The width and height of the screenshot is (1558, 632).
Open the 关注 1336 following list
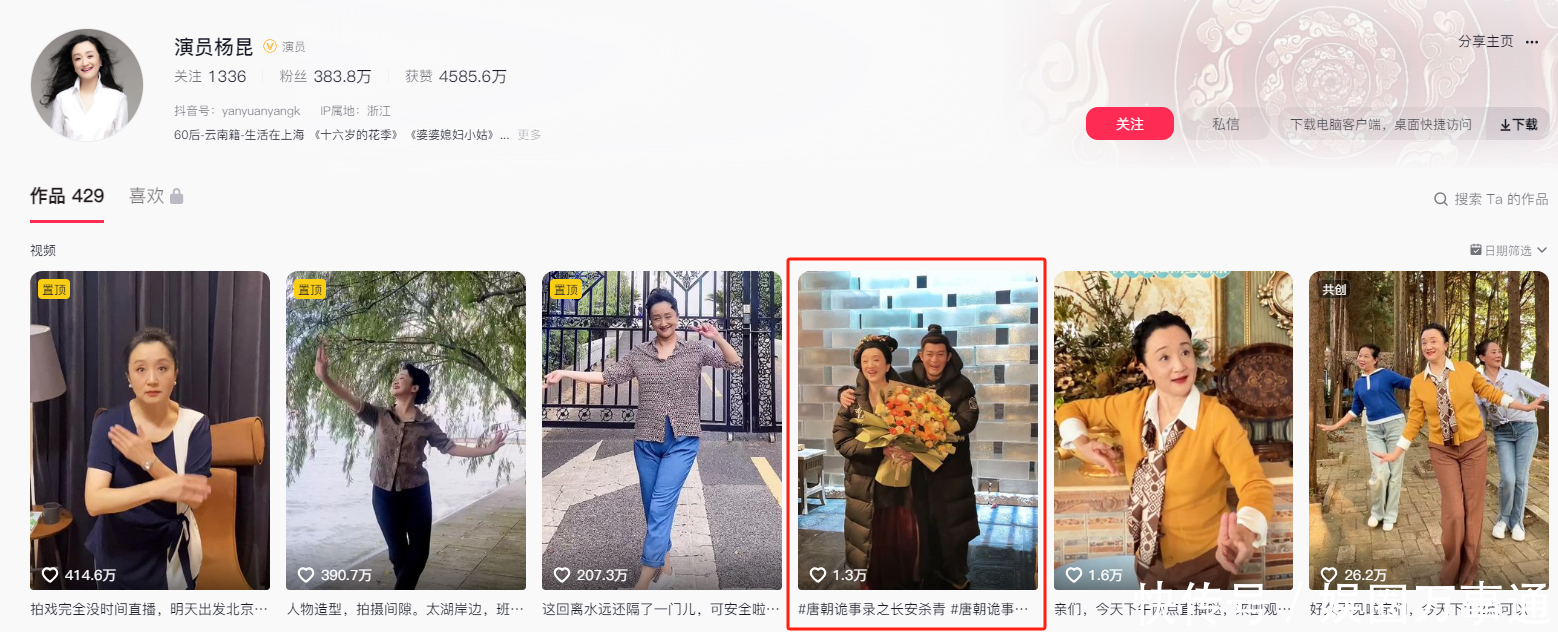[x=210, y=76]
